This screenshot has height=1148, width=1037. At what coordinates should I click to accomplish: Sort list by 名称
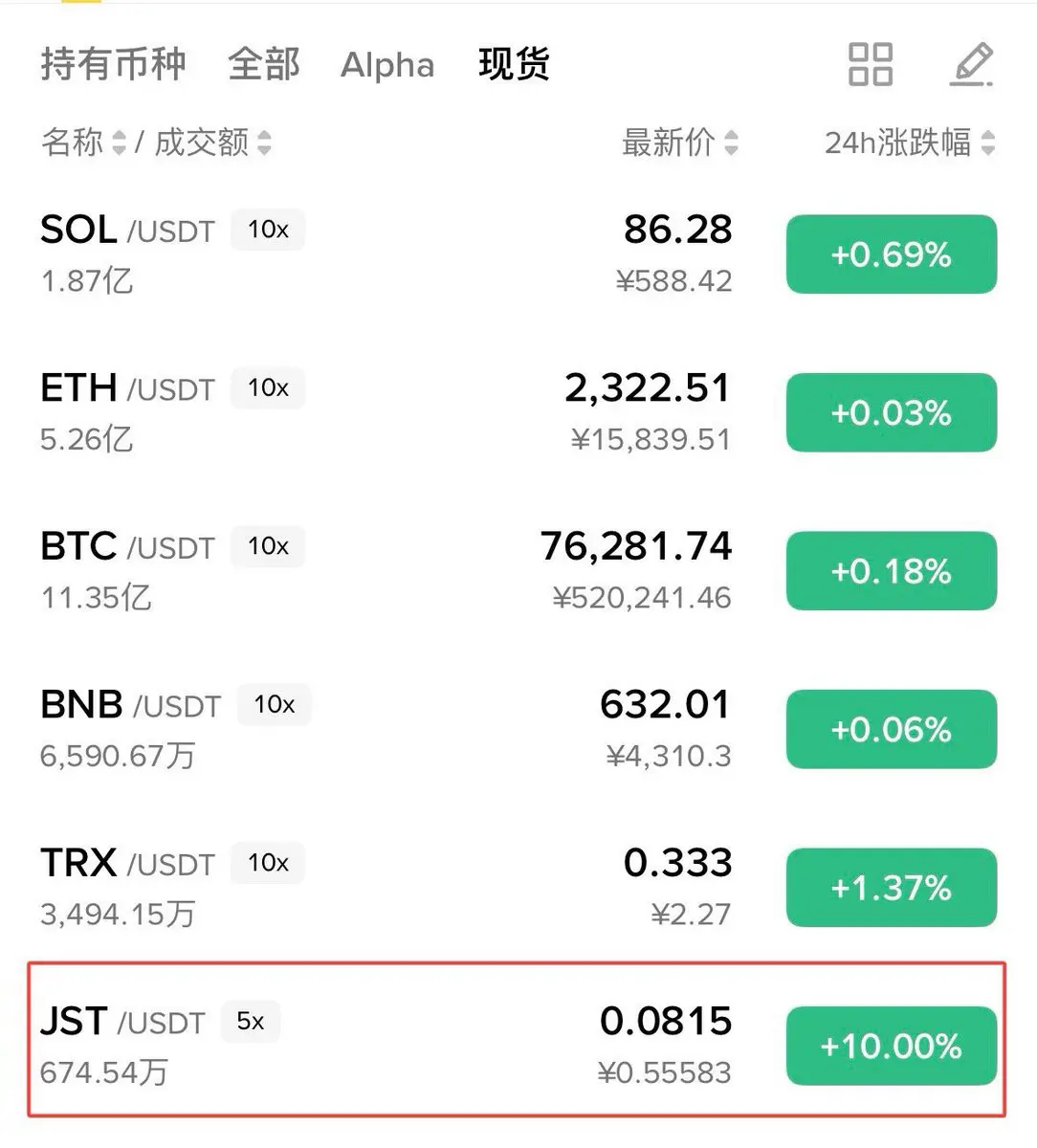click(82, 143)
